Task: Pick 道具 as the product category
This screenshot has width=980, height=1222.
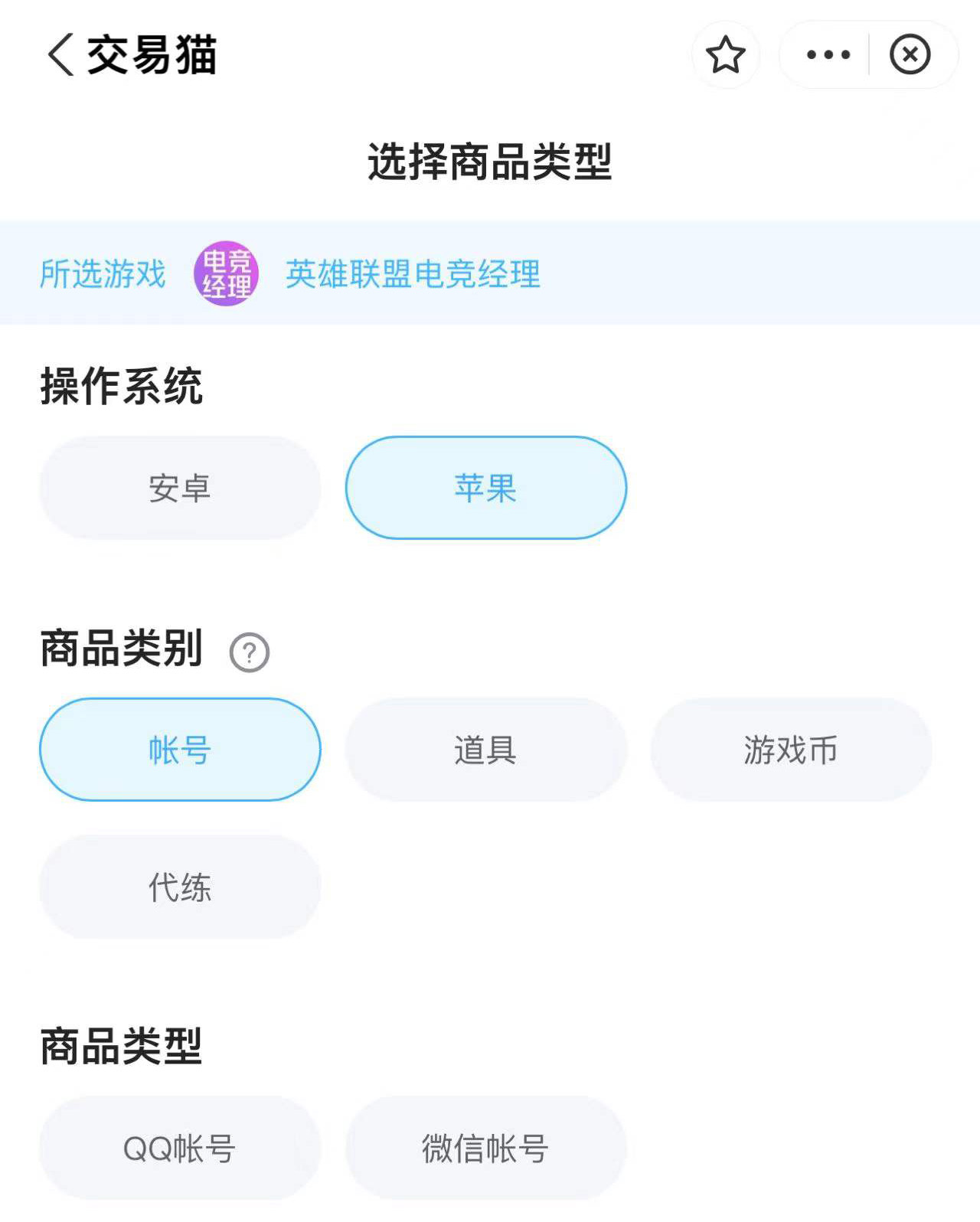Action: (485, 750)
